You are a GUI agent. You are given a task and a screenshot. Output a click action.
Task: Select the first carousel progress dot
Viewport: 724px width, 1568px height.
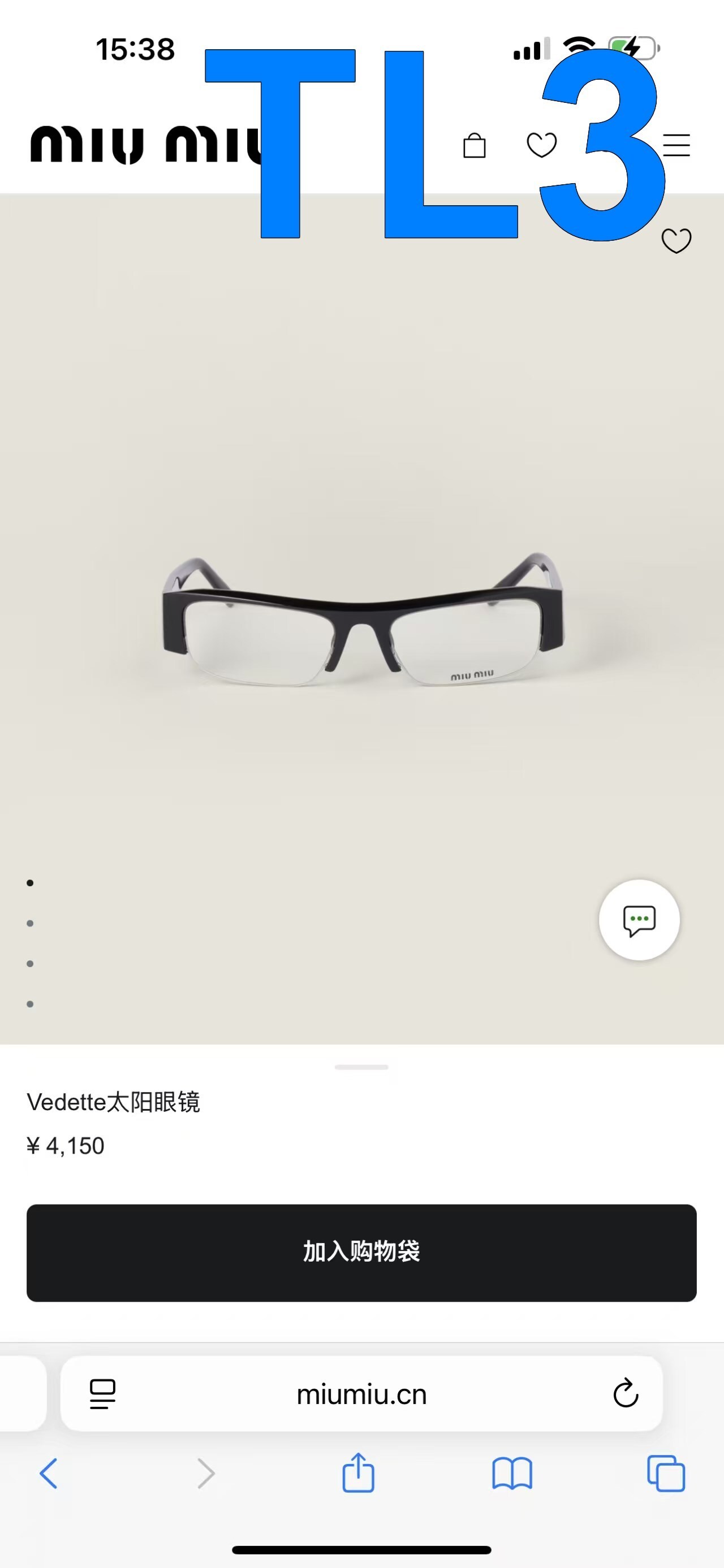click(x=29, y=883)
